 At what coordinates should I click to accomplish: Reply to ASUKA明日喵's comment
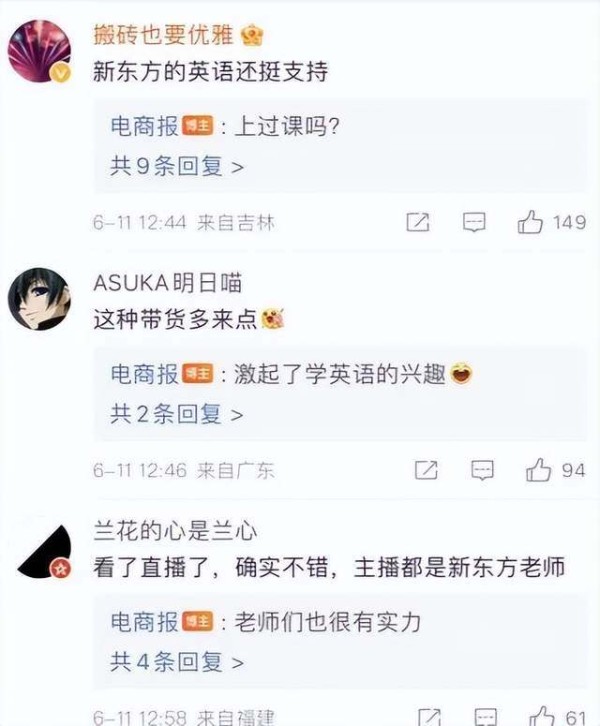[483, 469]
